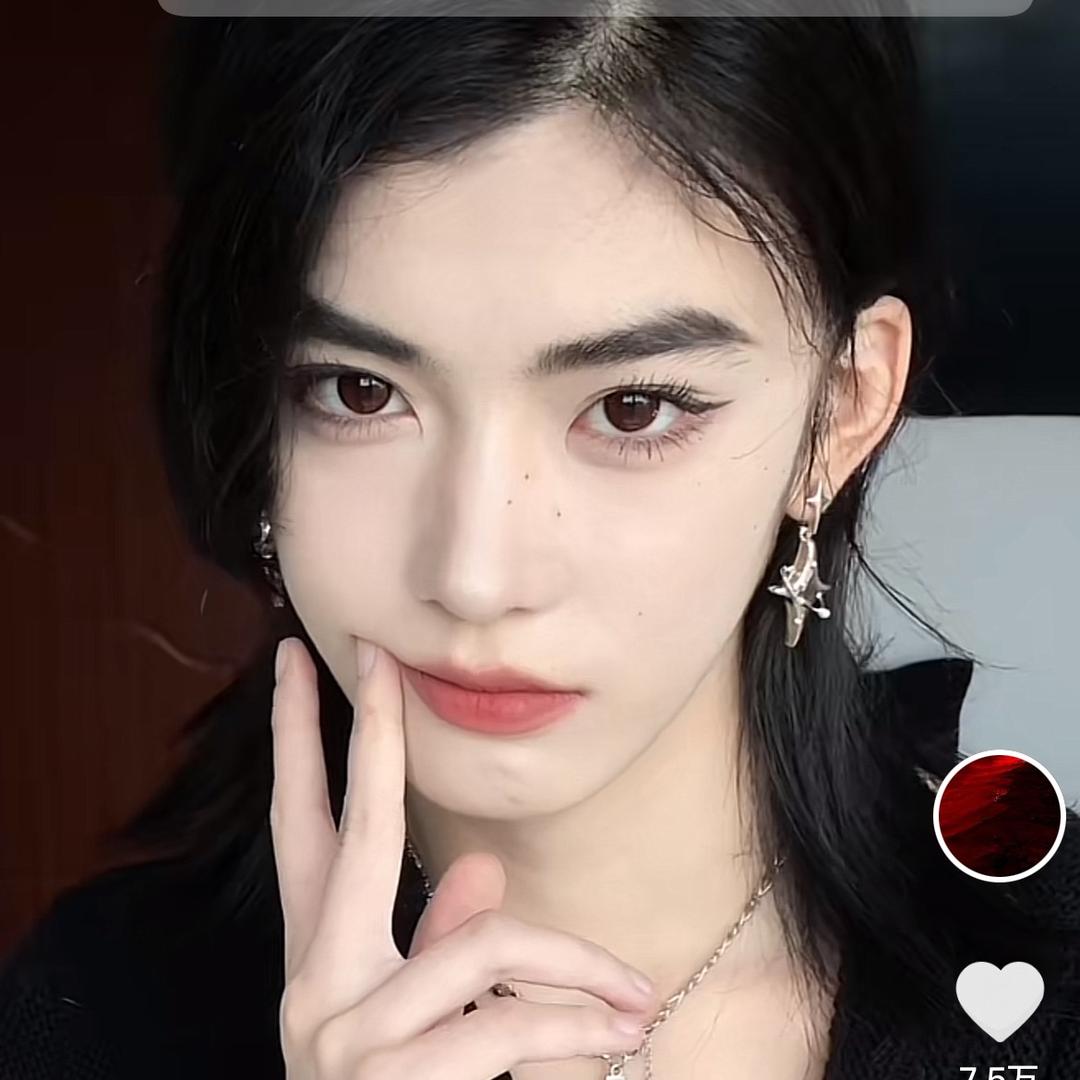
Task: Open the search bar at the top
Action: [x=594, y=6]
